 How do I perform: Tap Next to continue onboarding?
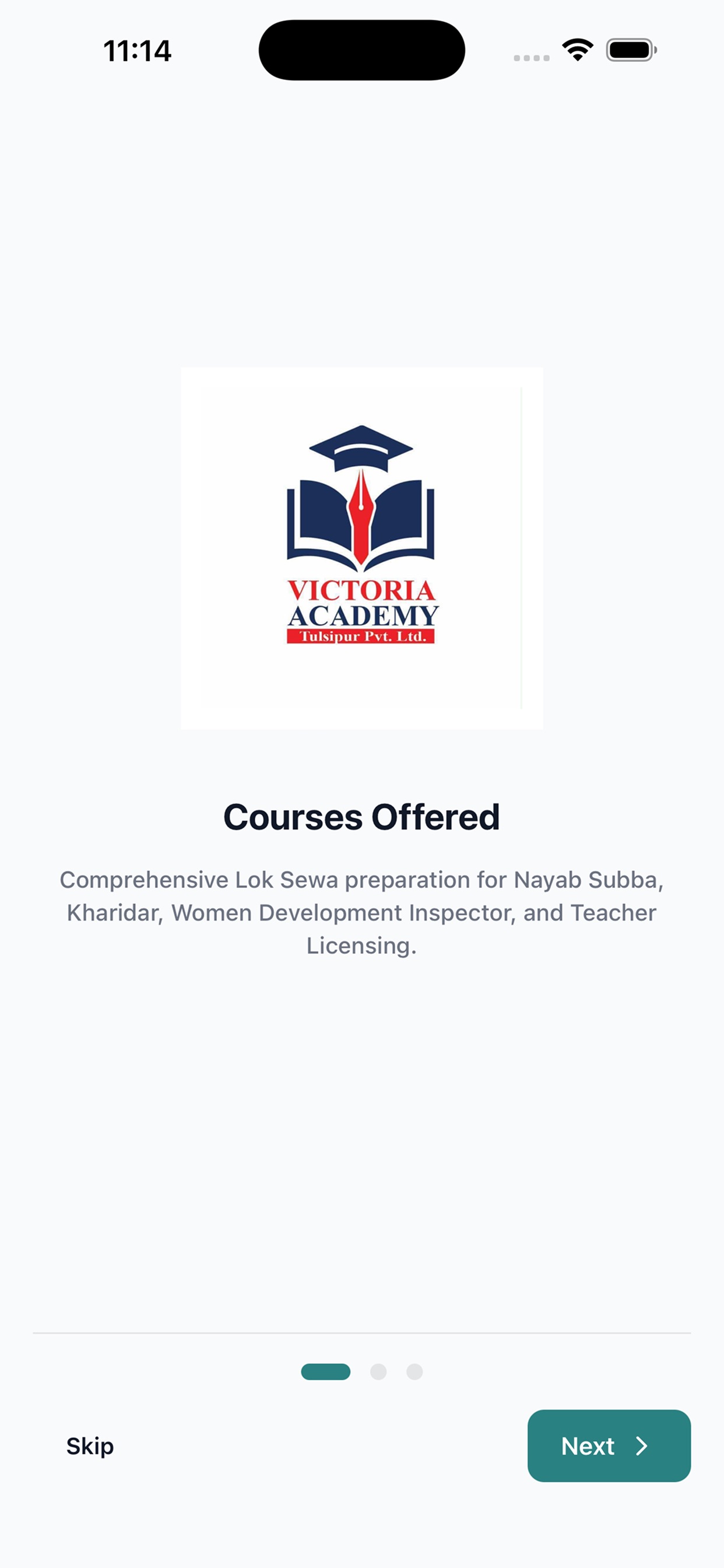609,1445
